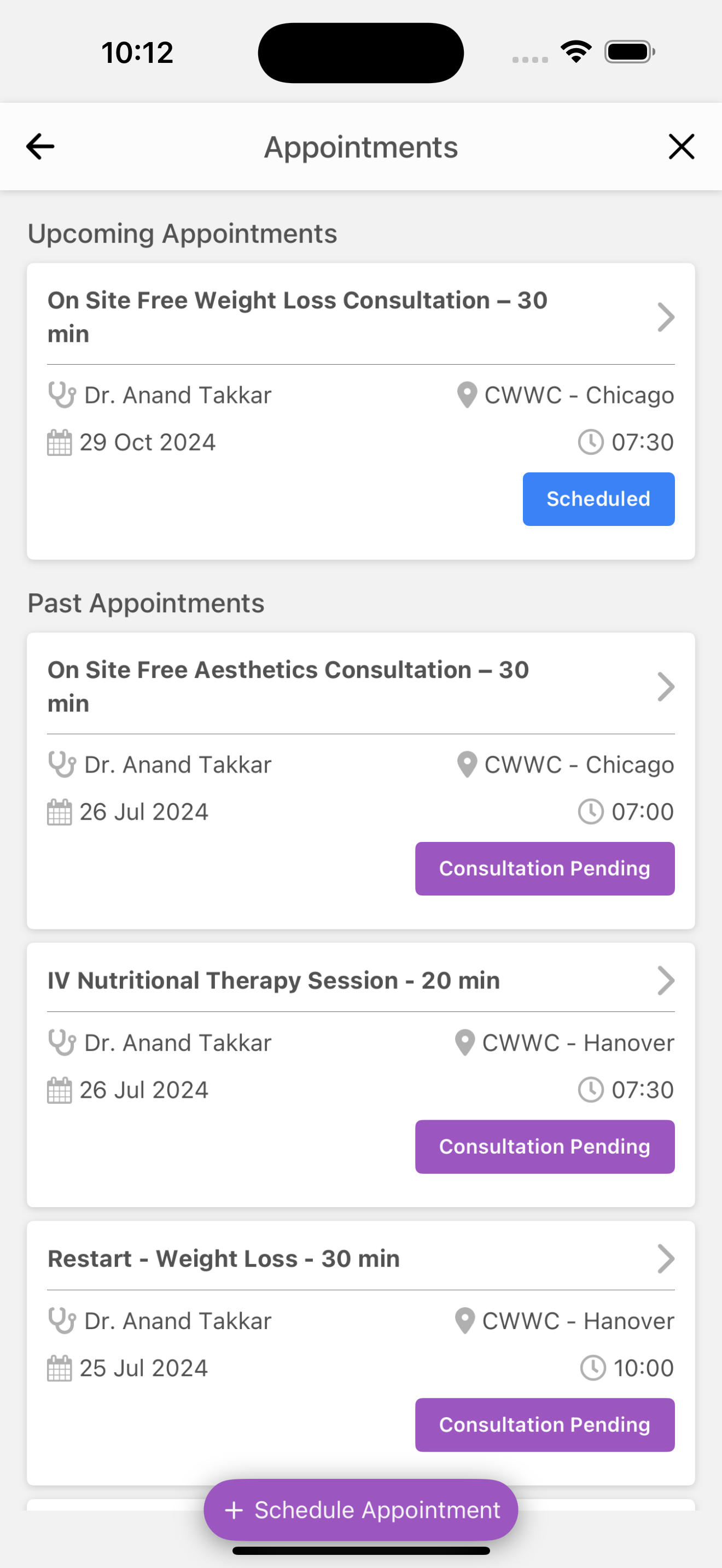
Task: Open the IV Nutritional Therapy Session appointment
Action: 361,1074
